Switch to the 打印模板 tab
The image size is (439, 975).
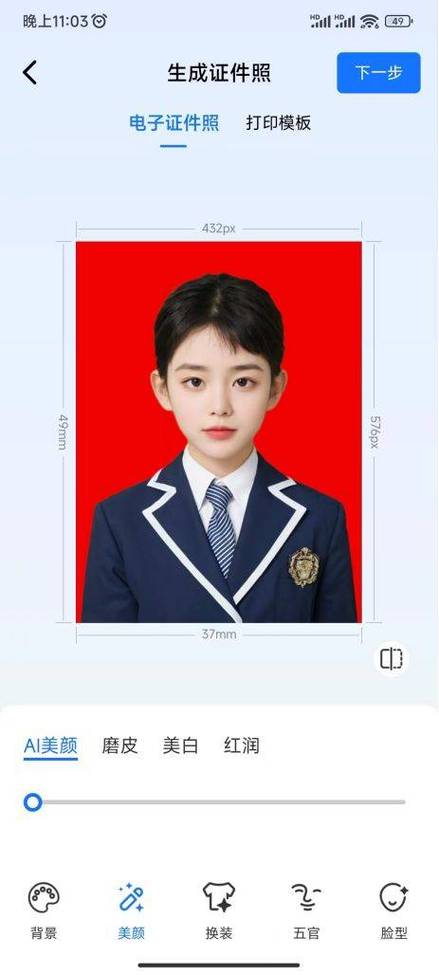coord(278,123)
